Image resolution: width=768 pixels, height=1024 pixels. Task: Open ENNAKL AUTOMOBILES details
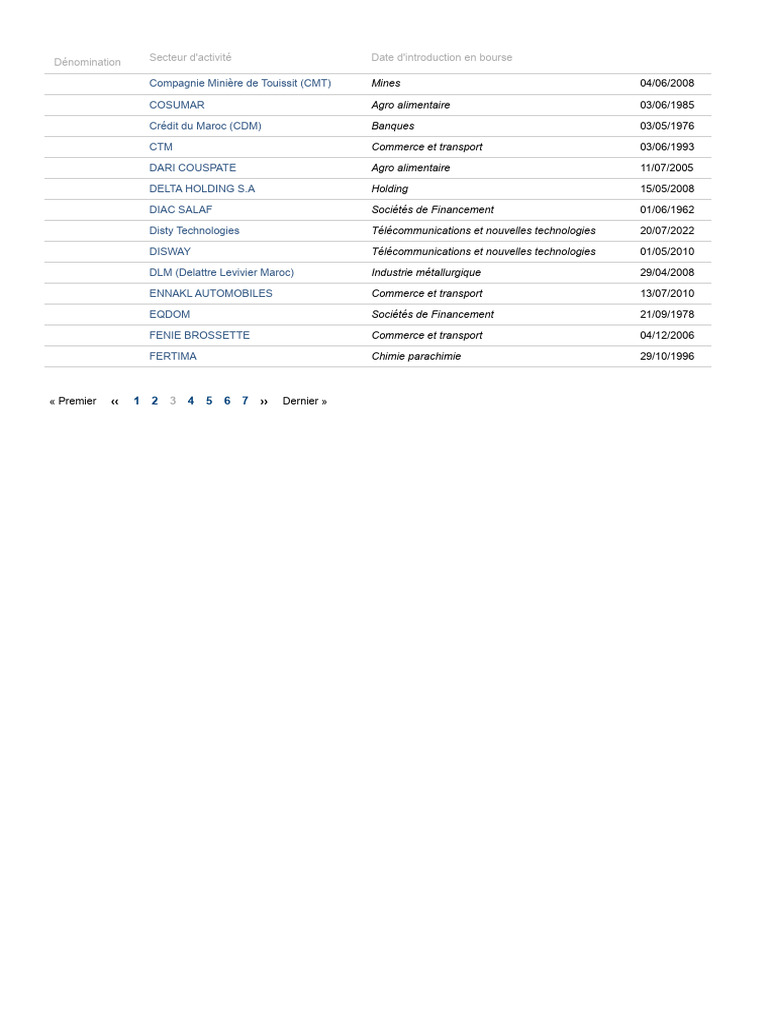pyautogui.click(x=210, y=293)
